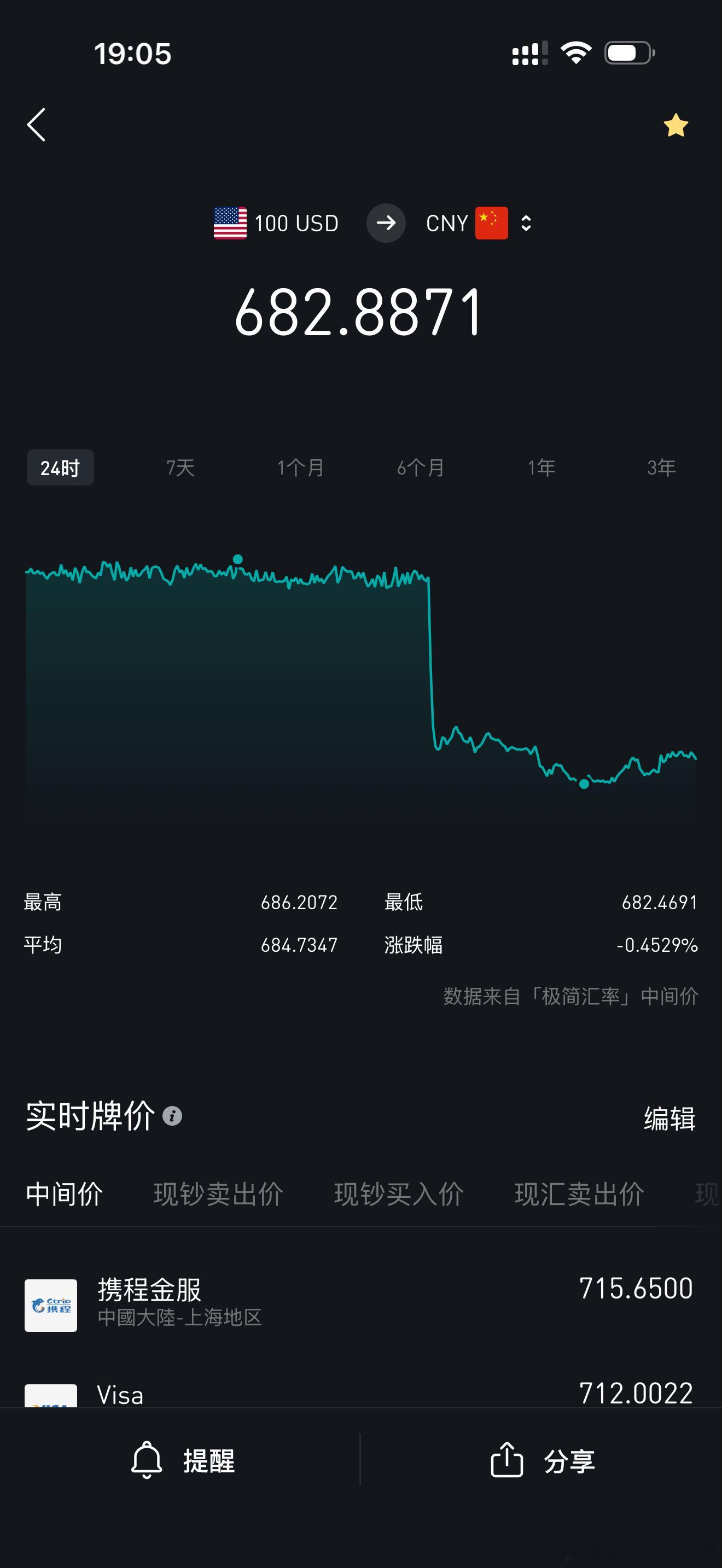Tap the US flag next to 100 USD
This screenshot has height=1568, width=722.
coord(231,223)
